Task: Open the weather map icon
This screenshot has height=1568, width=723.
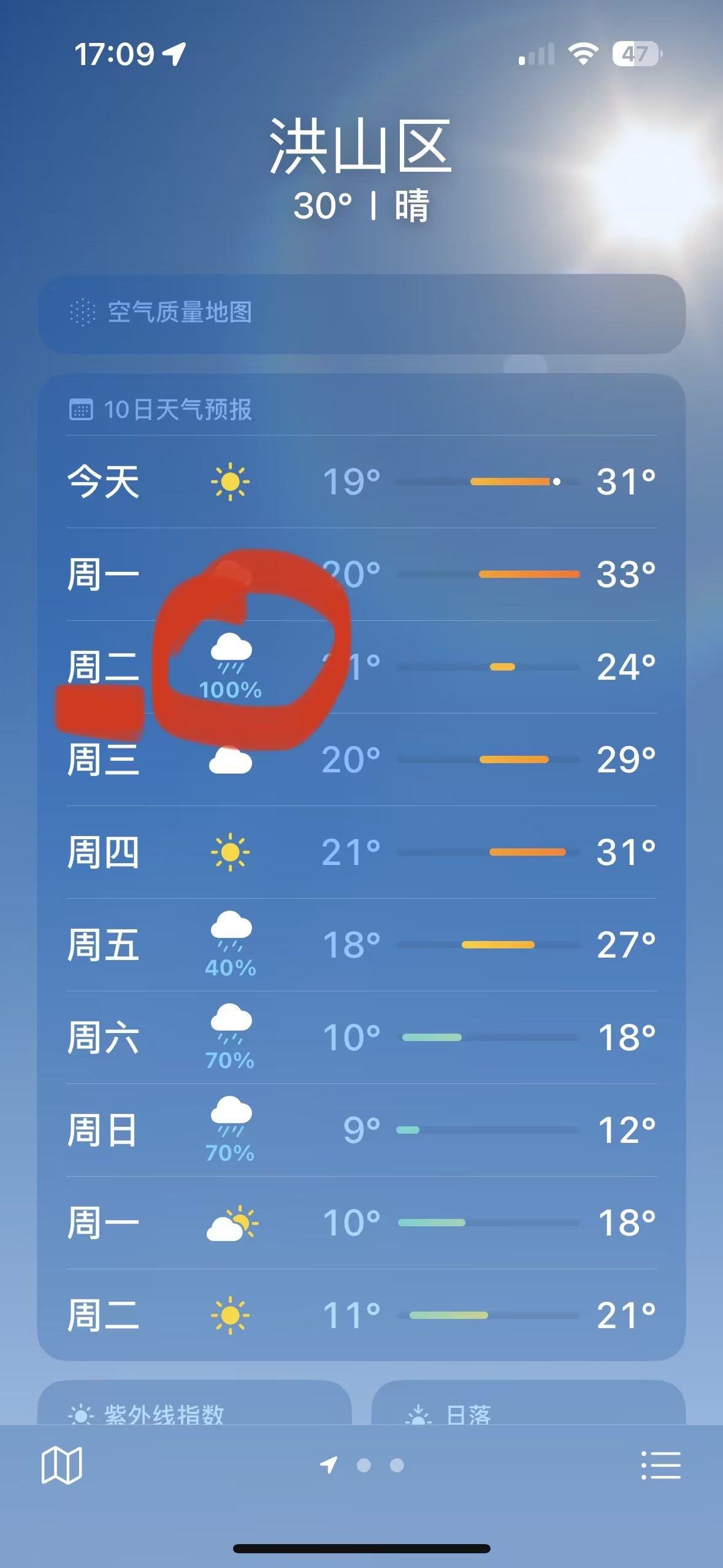Action: click(61, 1466)
